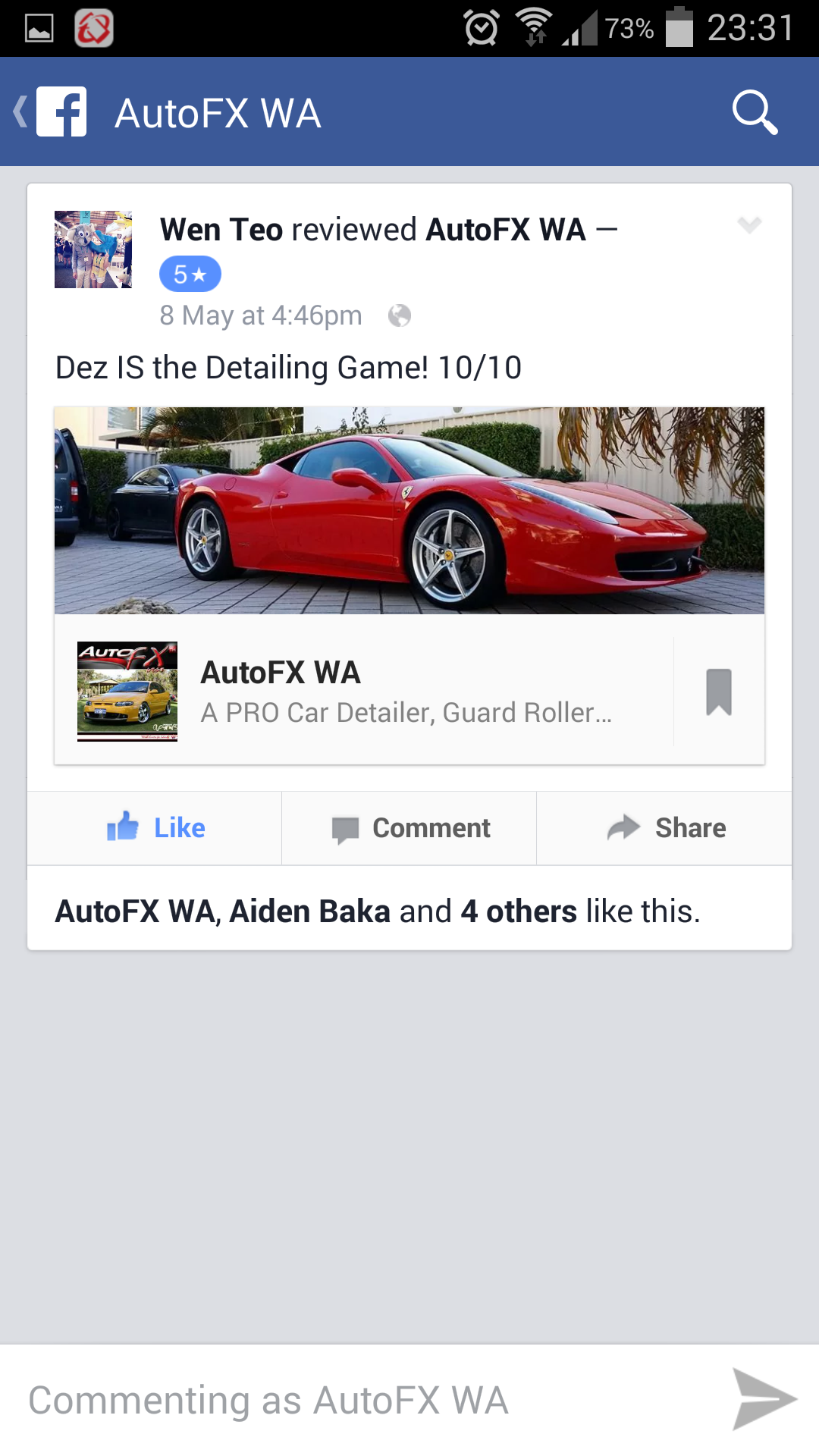
Task: Save AutoFX WA with the bookmark icon
Action: pos(719,691)
